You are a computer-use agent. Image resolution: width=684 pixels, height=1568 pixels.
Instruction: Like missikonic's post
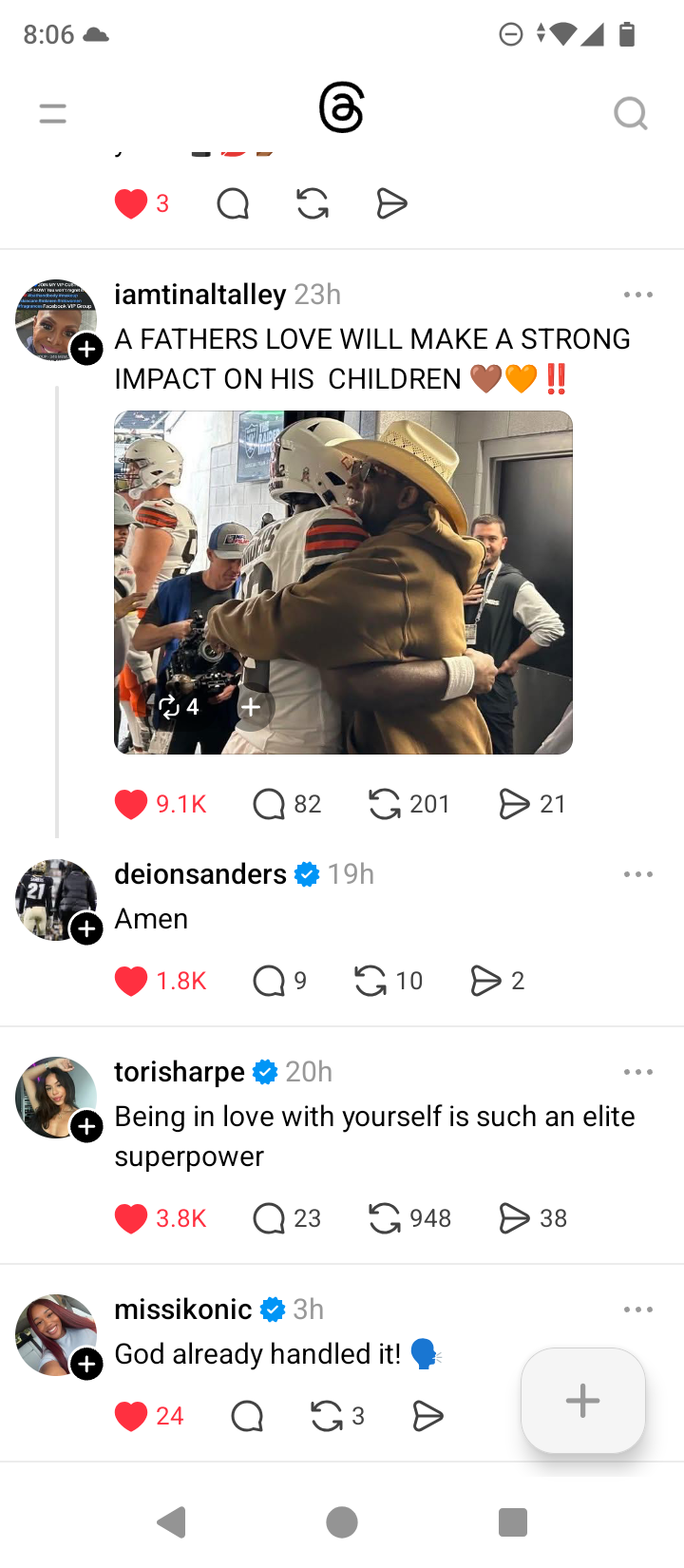(131, 1416)
